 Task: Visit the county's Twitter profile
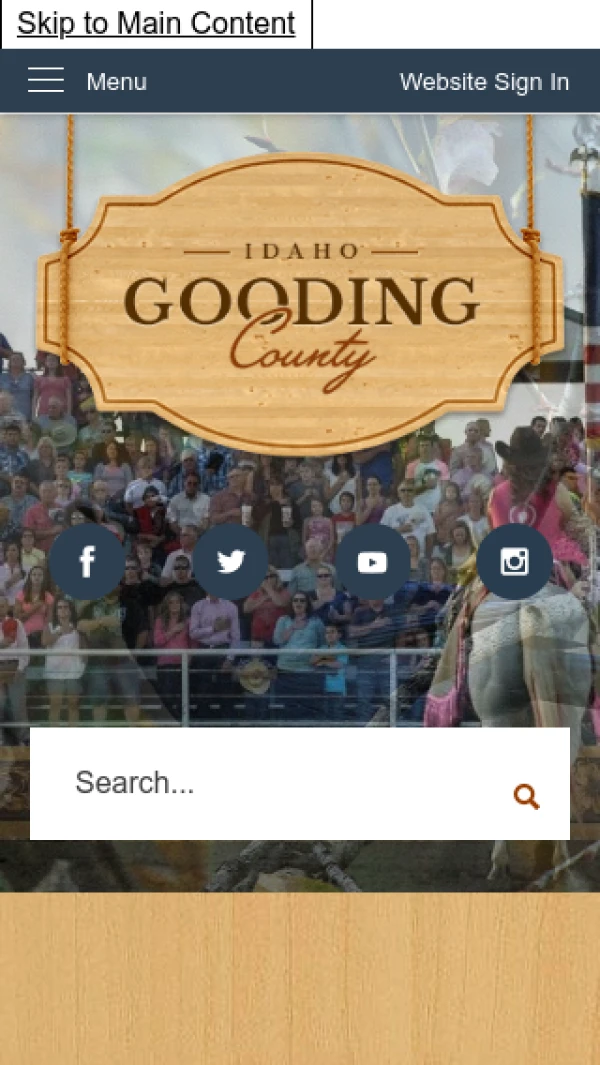pos(230,562)
